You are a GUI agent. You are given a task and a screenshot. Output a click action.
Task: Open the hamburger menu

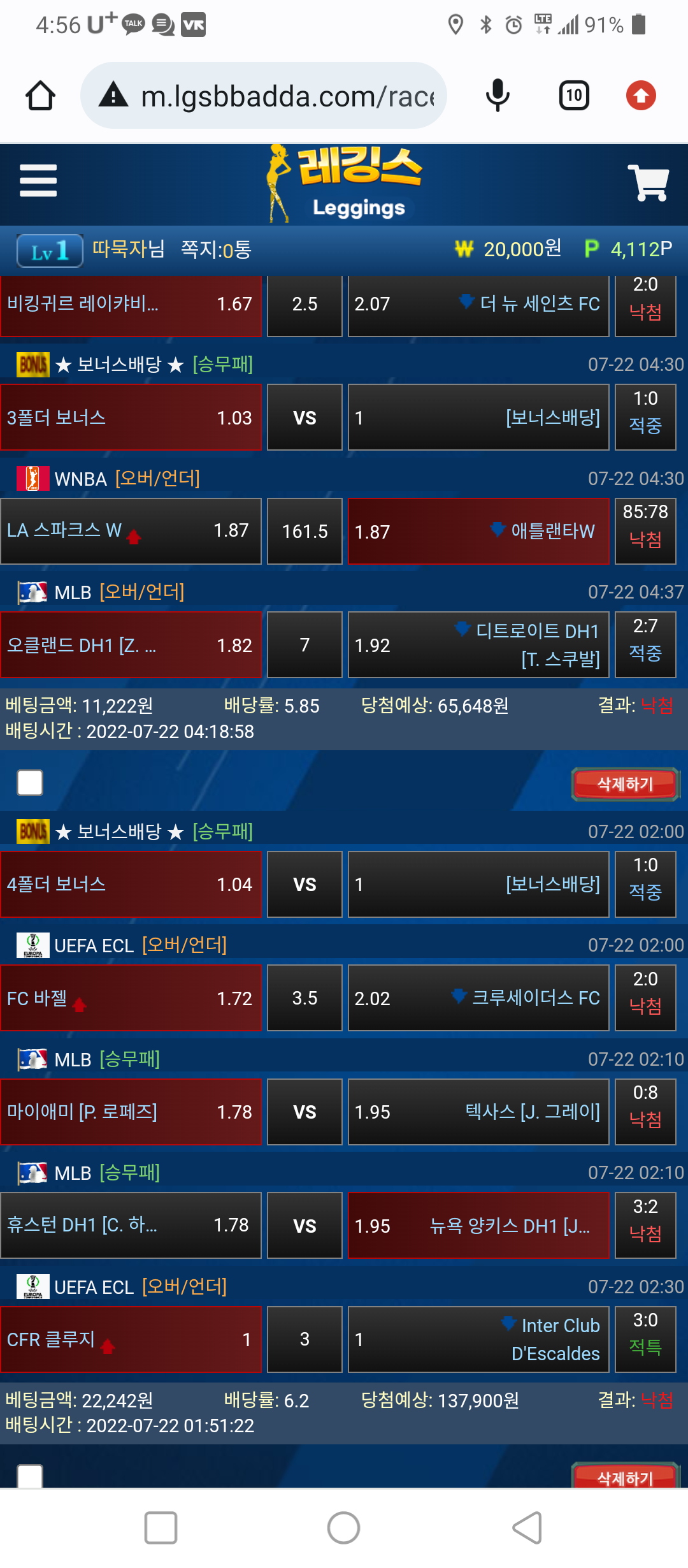tap(38, 180)
